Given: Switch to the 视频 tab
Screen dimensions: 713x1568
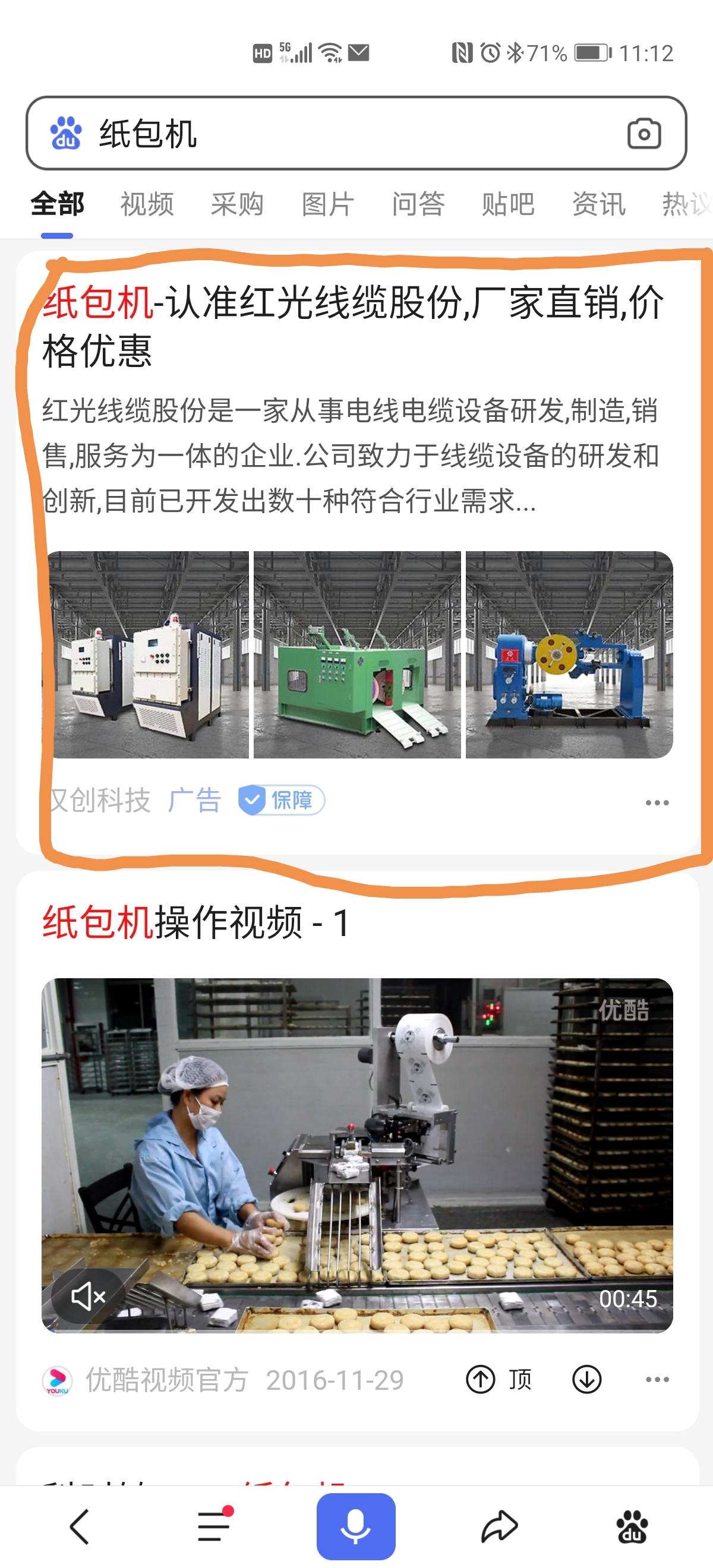Looking at the screenshot, I should pos(147,204).
